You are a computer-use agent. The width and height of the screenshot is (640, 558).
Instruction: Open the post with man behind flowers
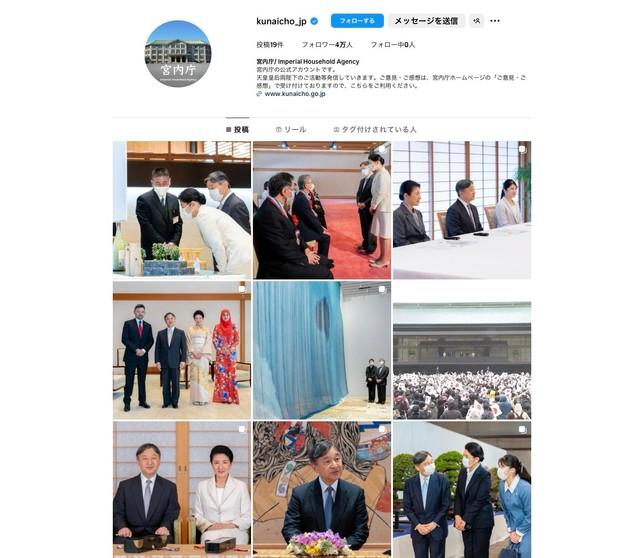point(321,488)
